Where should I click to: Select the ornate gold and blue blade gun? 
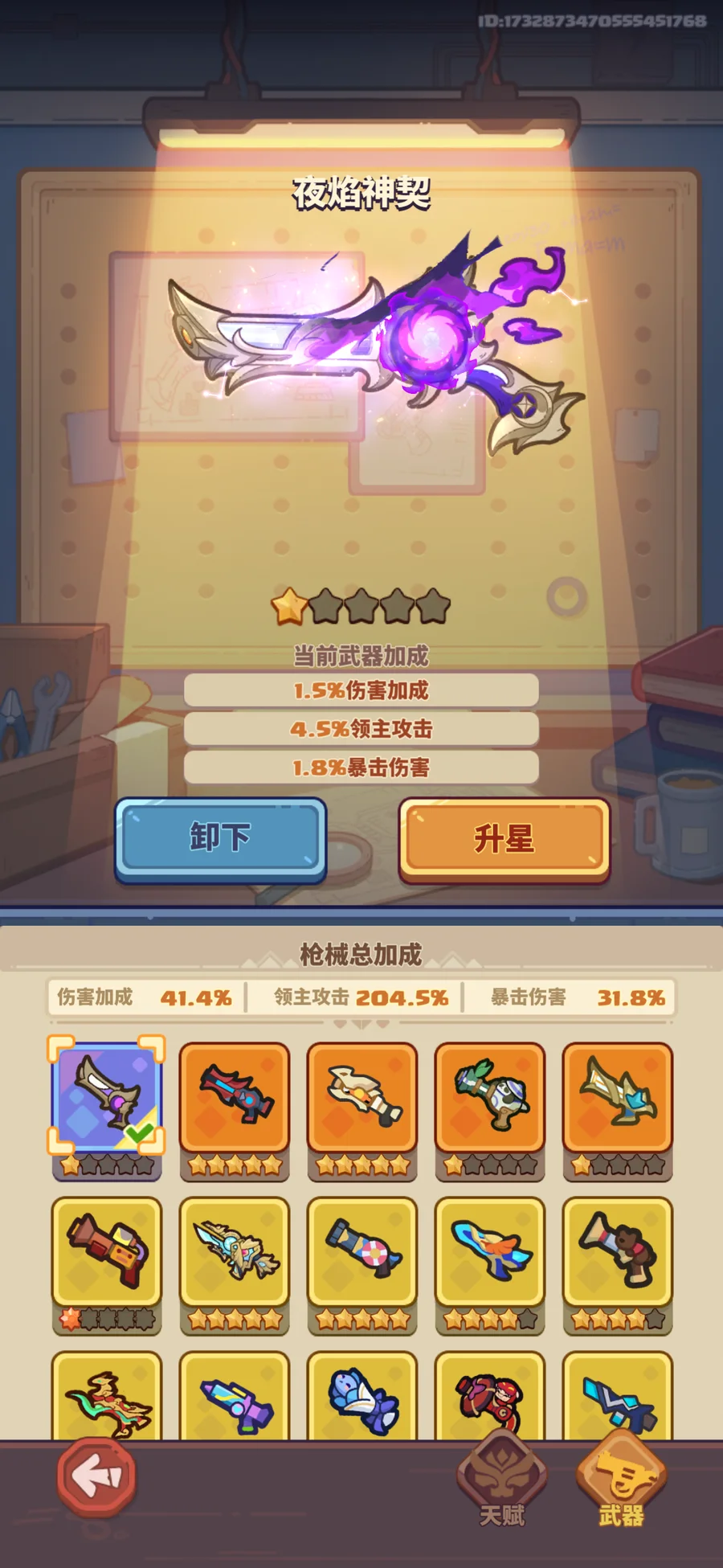tap(234, 1251)
